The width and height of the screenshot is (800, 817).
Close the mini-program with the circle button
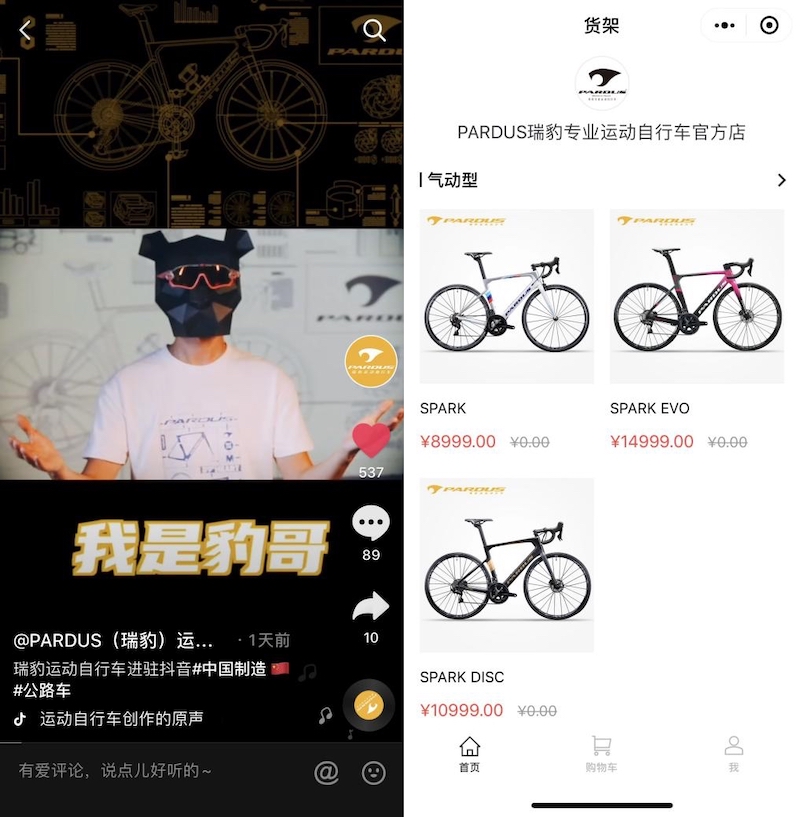pyautogui.click(x=769, y=26)
